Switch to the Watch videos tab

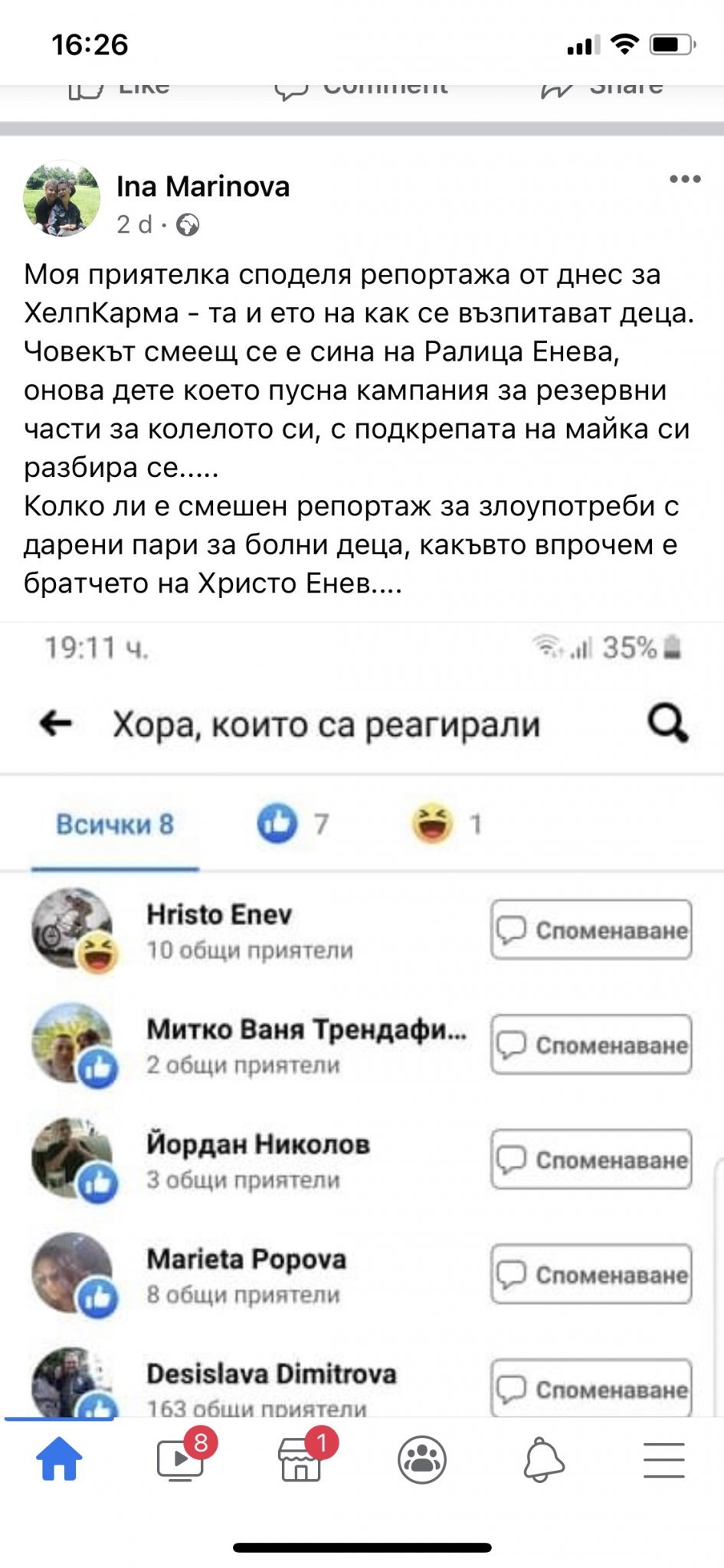coord(181,1459)
